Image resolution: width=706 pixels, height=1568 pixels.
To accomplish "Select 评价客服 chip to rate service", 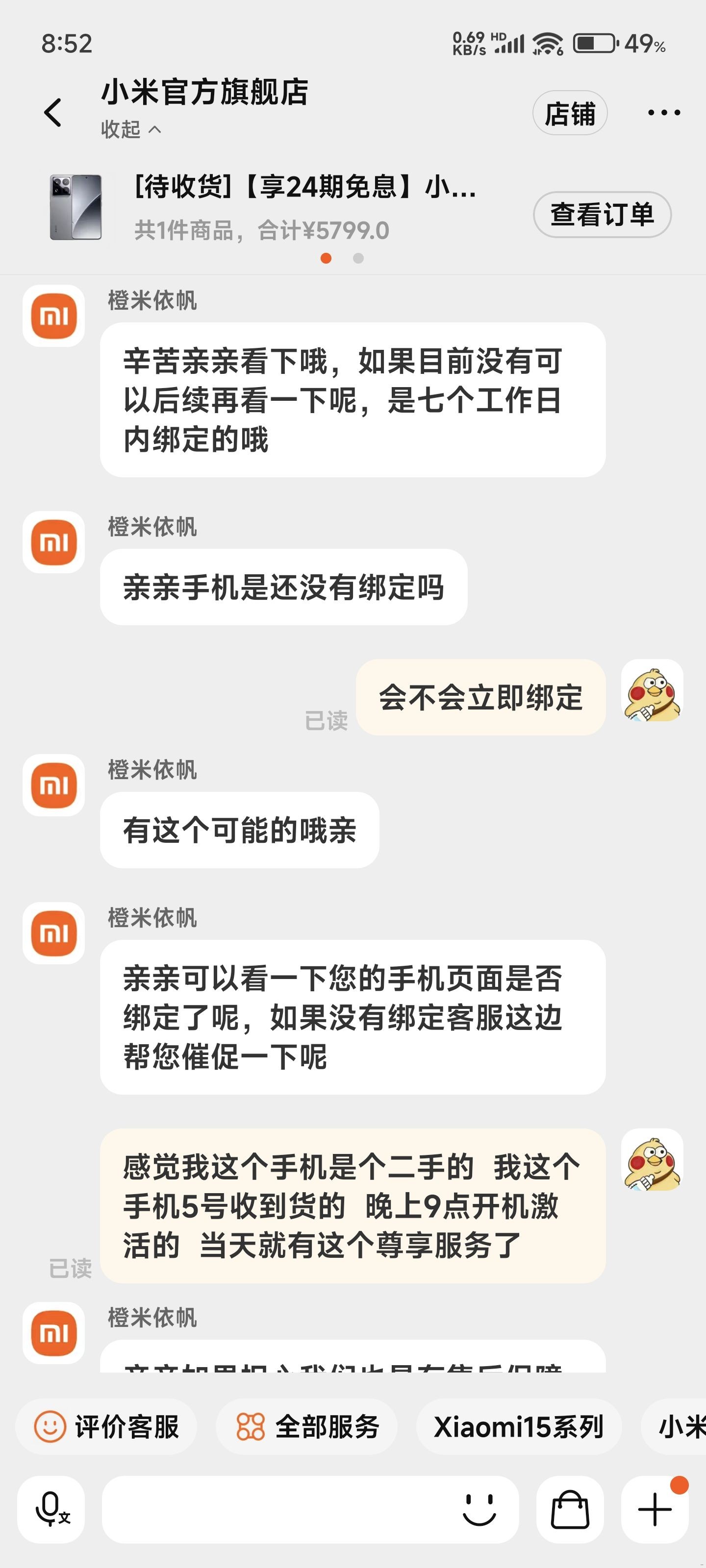I will click(106, 1427).
